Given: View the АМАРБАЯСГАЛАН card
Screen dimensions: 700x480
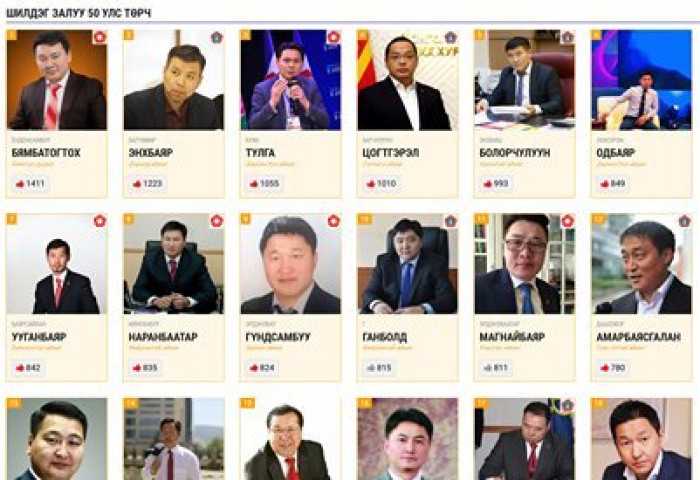Looking at the screenshot, I should click(x=641, y=264).
